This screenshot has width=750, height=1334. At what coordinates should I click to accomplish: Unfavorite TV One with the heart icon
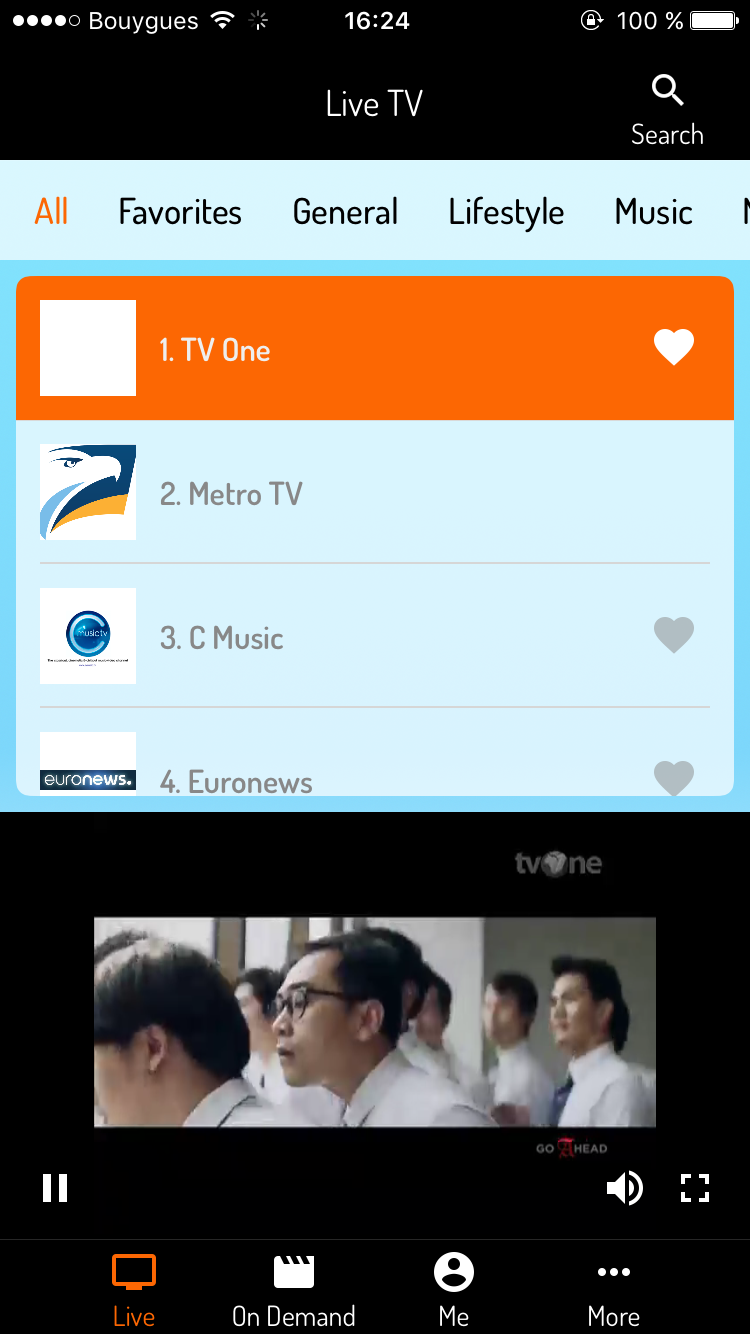click(673, 348)
